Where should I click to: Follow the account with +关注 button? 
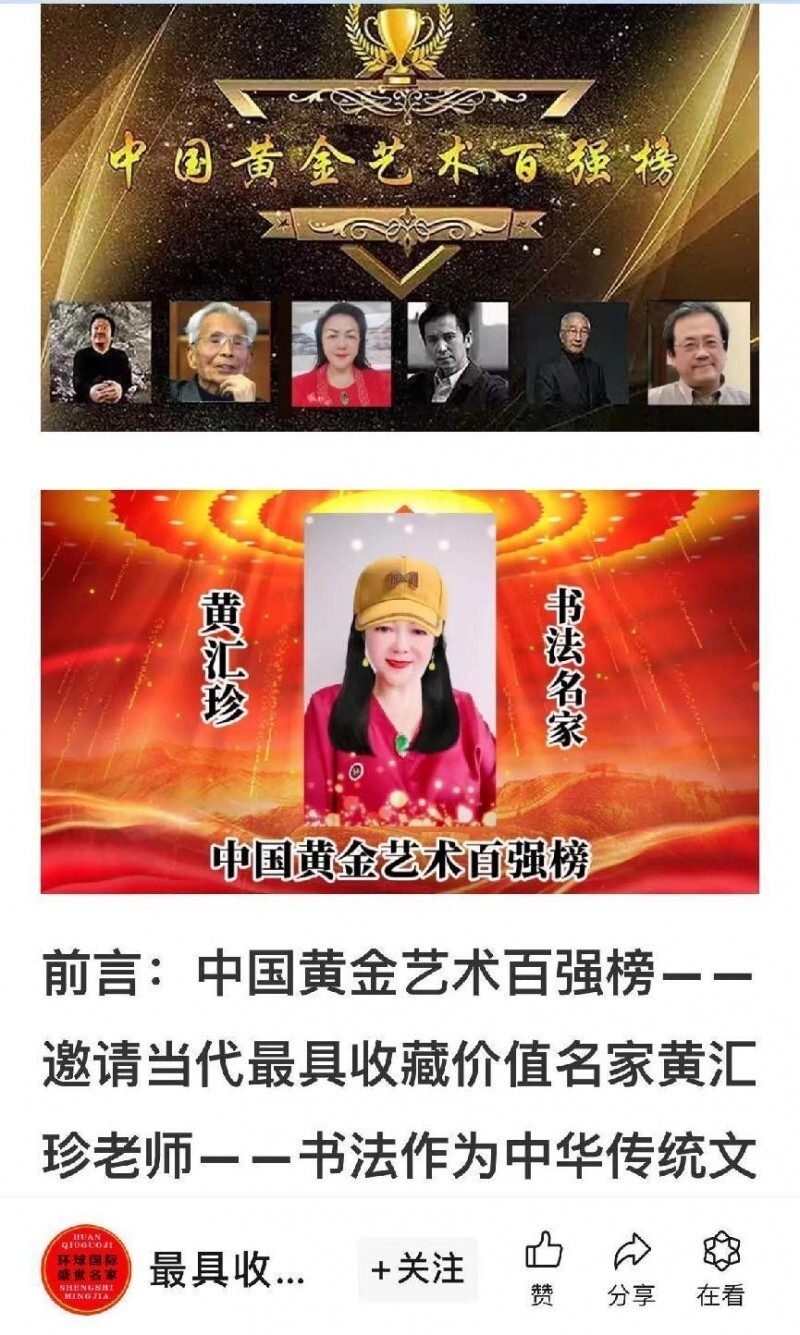click(418, 1270)
